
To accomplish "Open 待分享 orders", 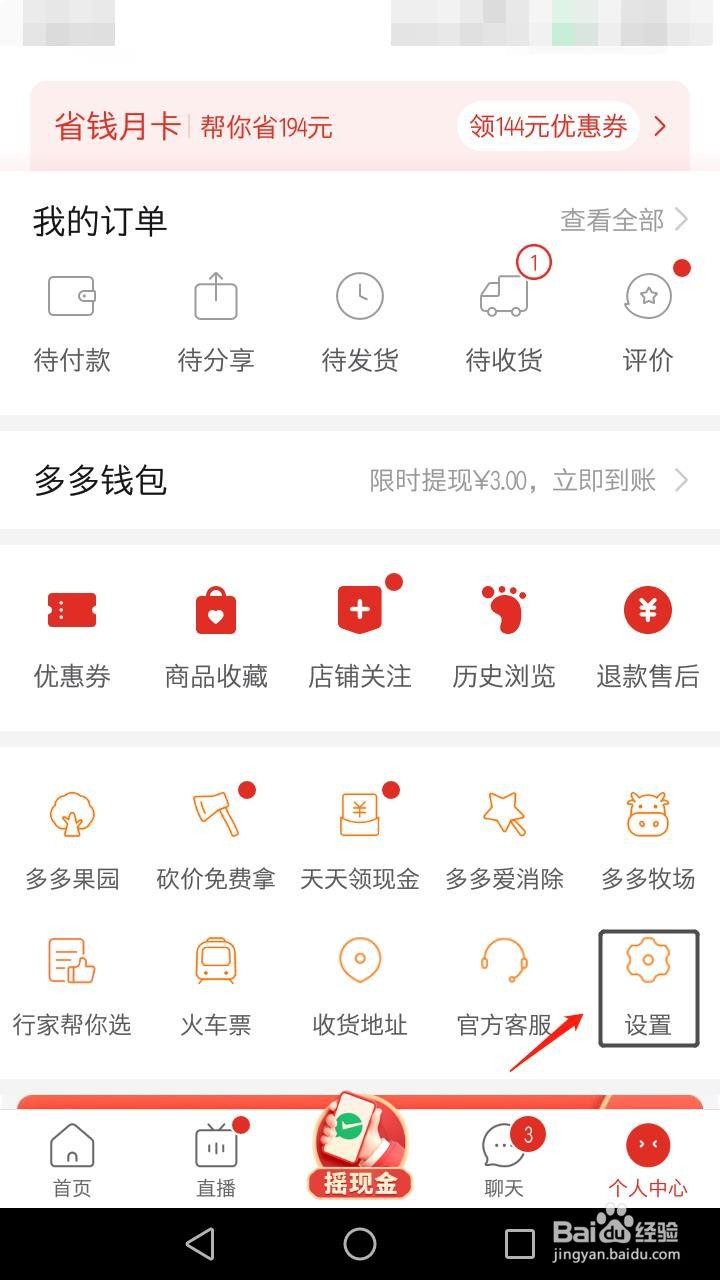I will coord(216,322).
